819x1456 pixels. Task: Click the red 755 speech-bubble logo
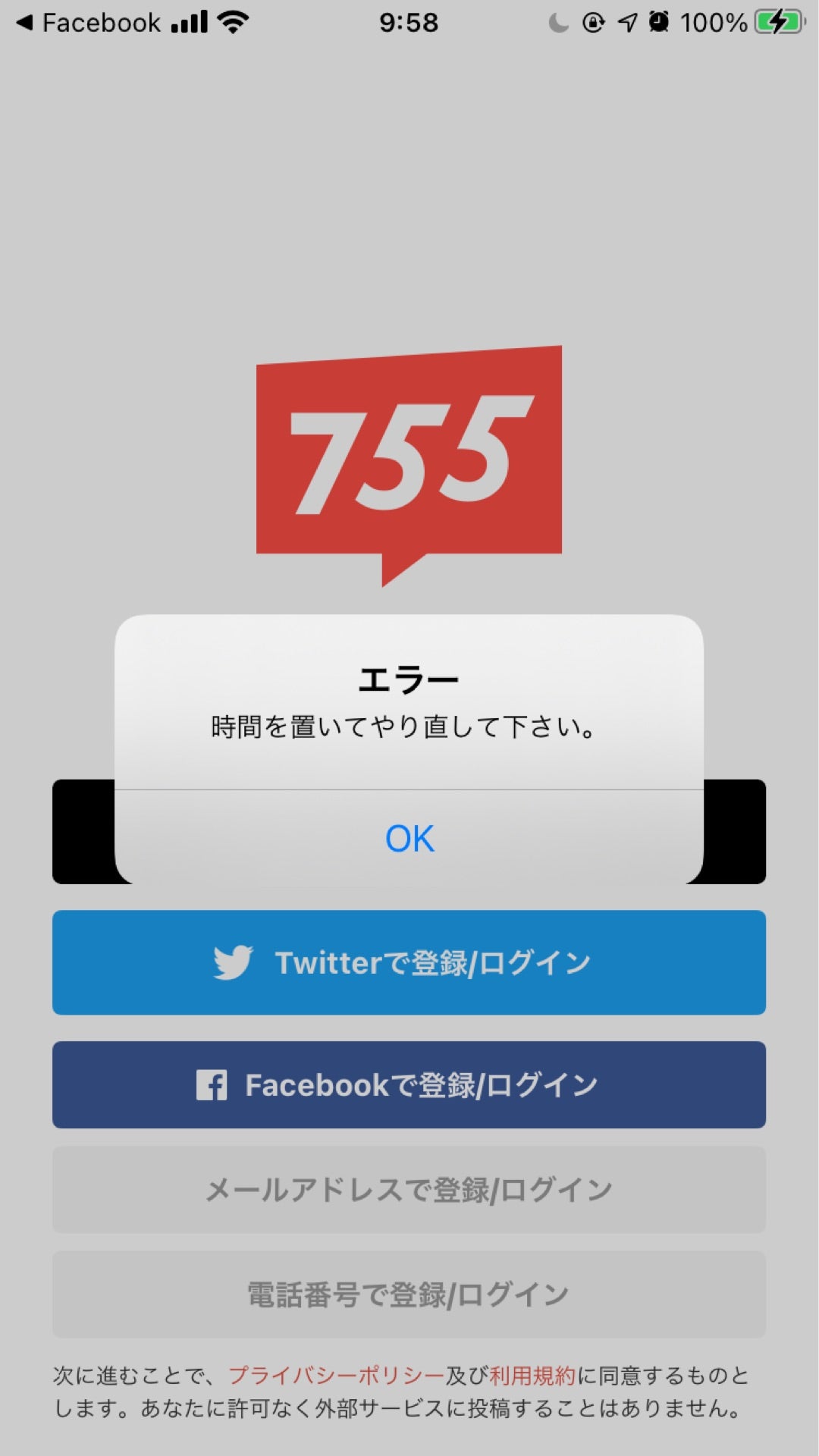tap(409, 455)
